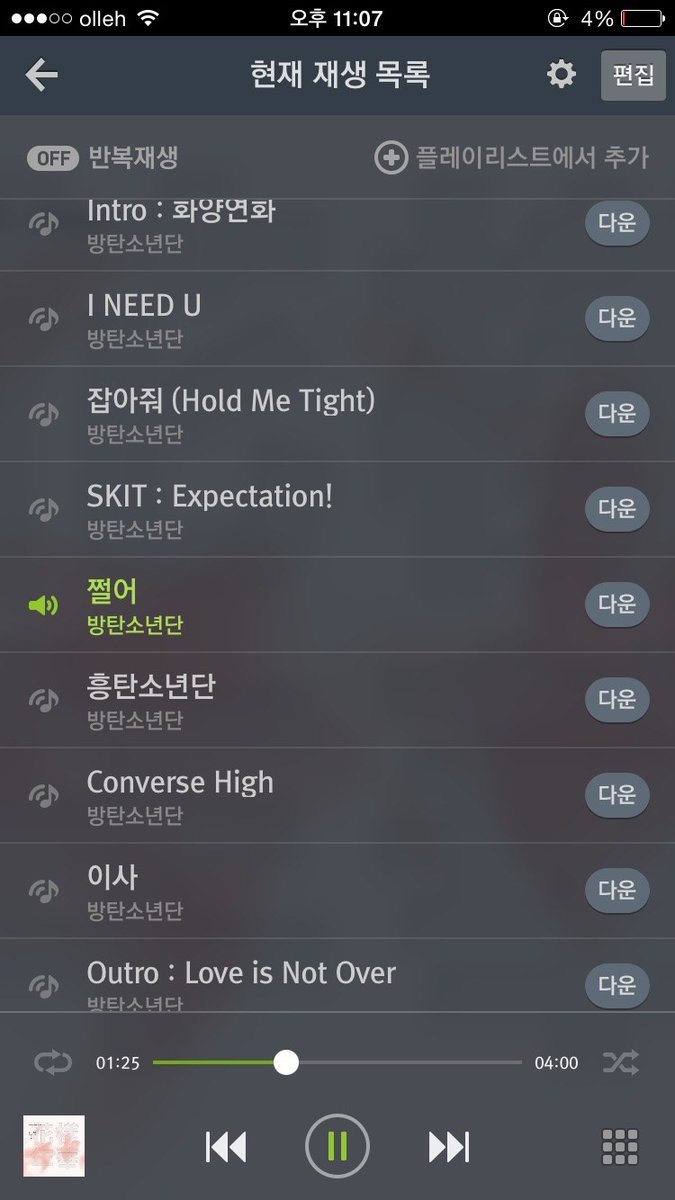This screenshot has width=675, height=1200.
Task: Toggle the repeat mode icon
Action: point(53,1062)
